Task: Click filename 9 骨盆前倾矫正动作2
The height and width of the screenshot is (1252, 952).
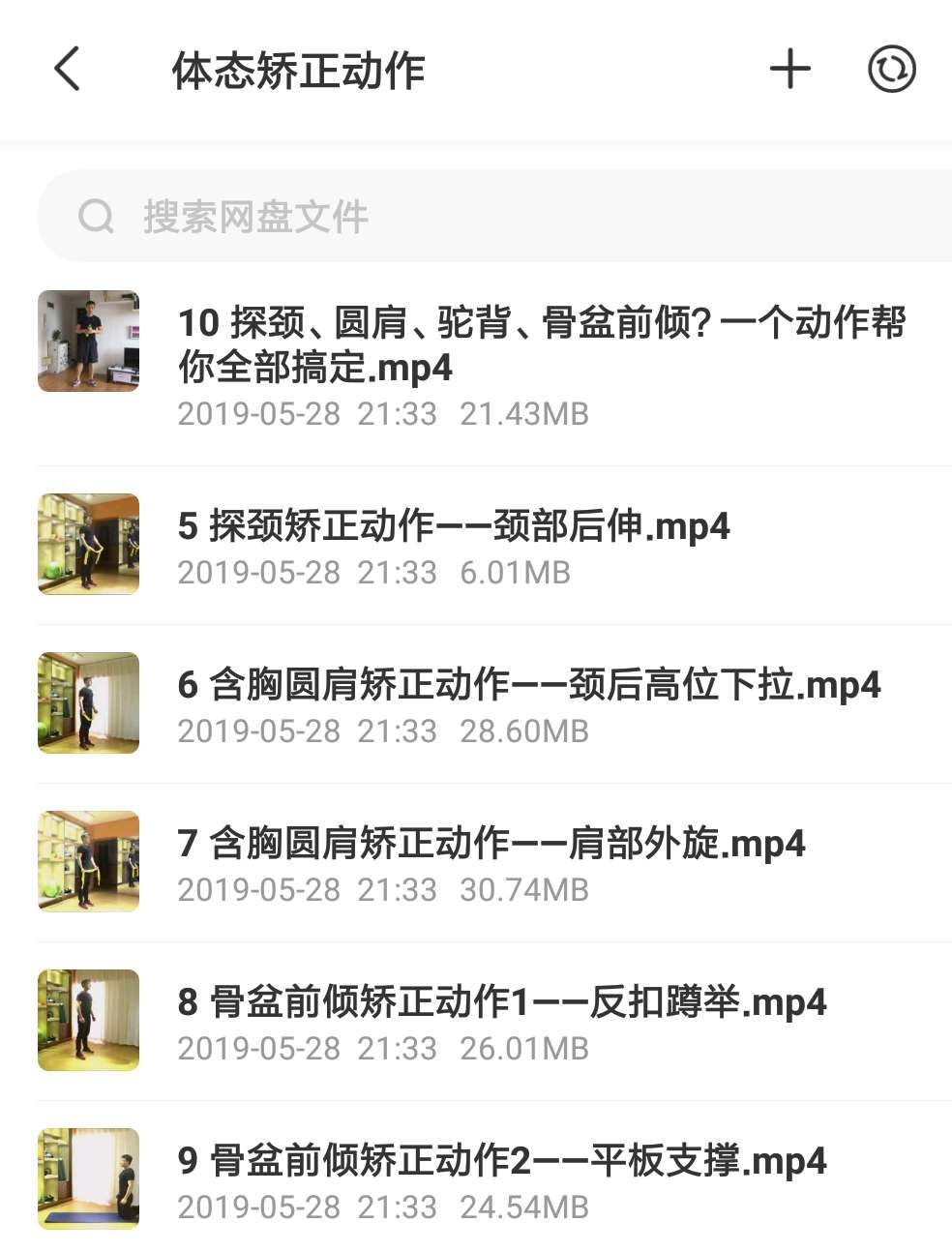Action: click(503, 1160)
